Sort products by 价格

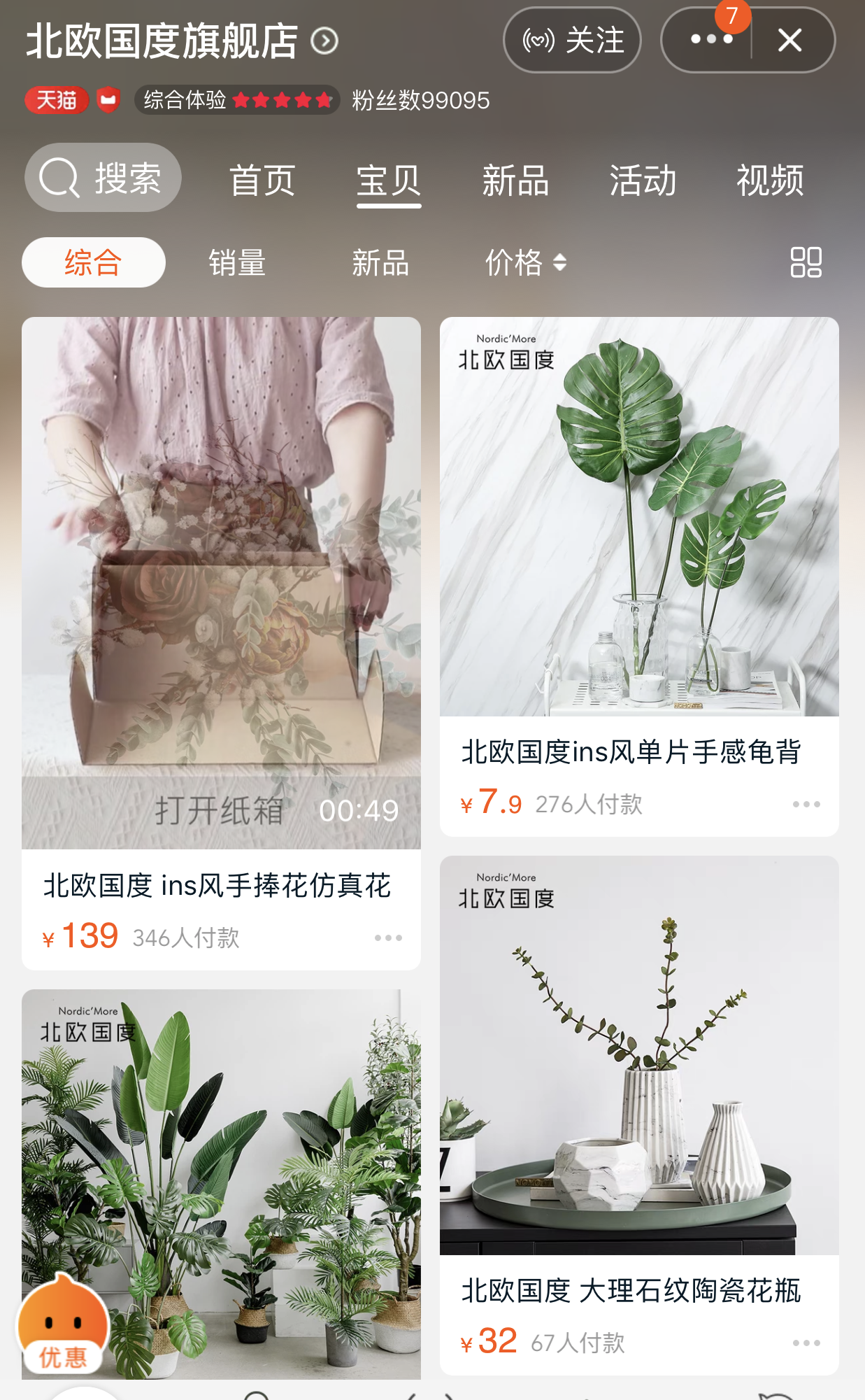pyautogui.click(x=526, y=263)
